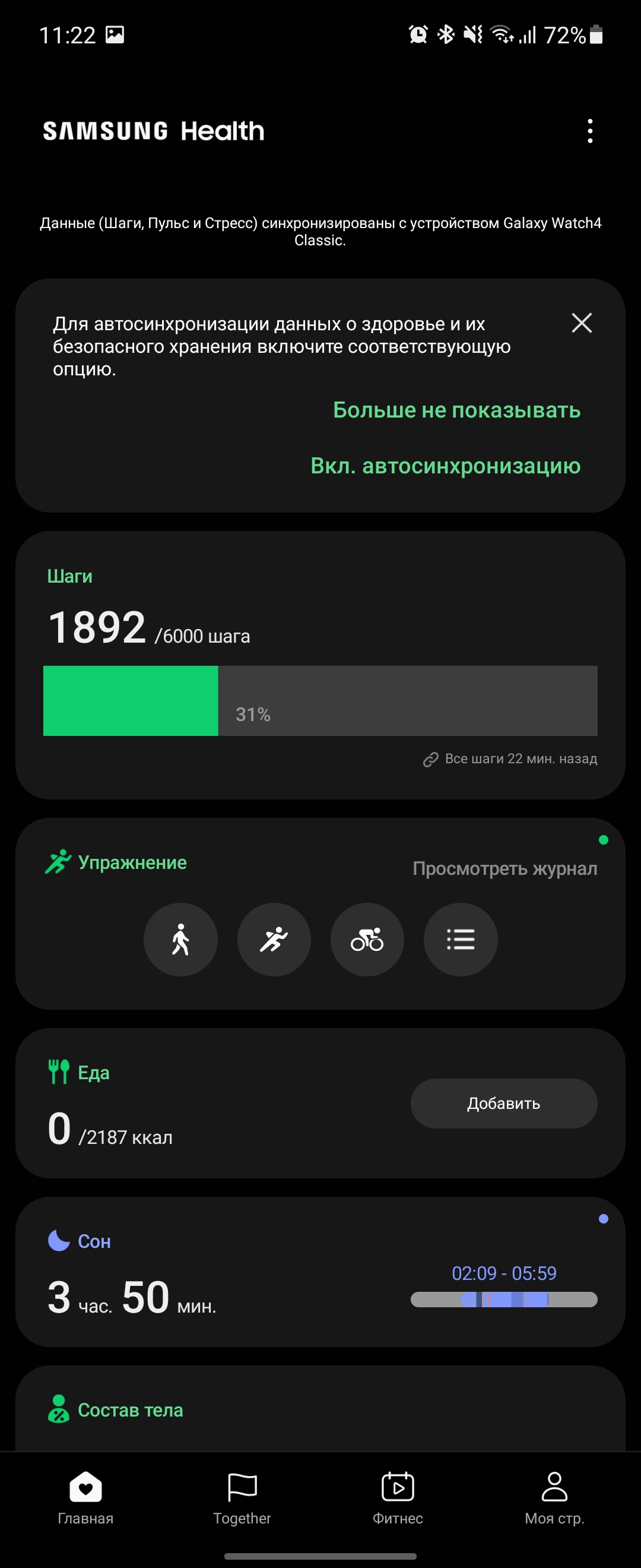Viewport: 641px width, 1568px height.
Task: Switch to the Together tab
Action: [242, 1497]
